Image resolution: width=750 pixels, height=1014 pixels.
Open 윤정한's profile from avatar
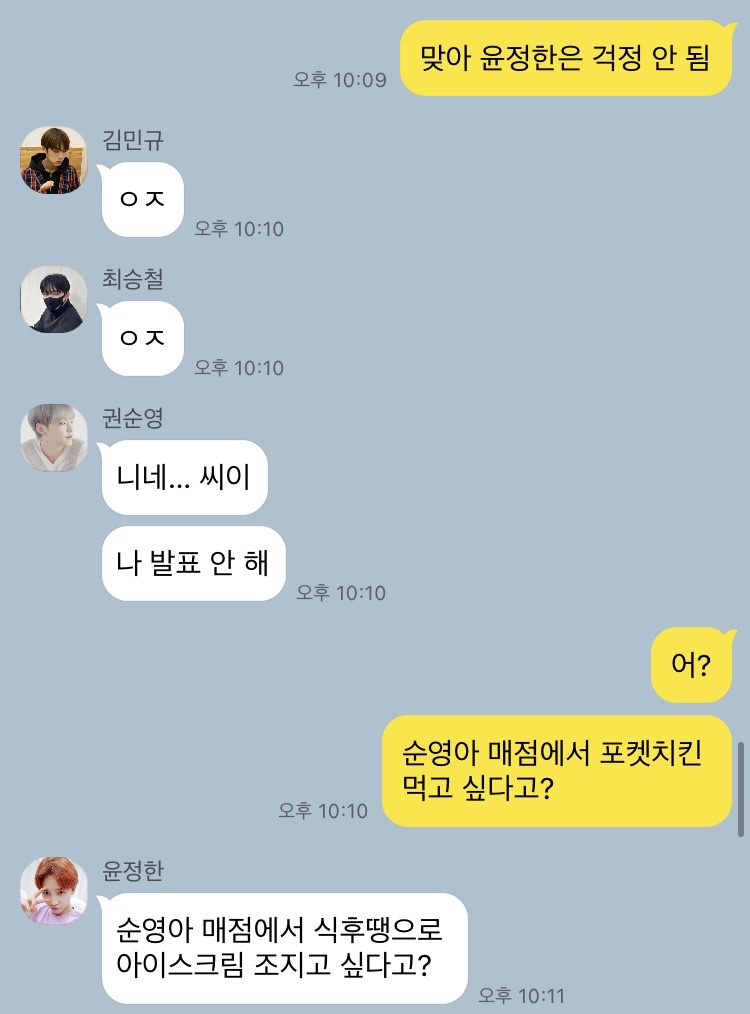[54, 890]
